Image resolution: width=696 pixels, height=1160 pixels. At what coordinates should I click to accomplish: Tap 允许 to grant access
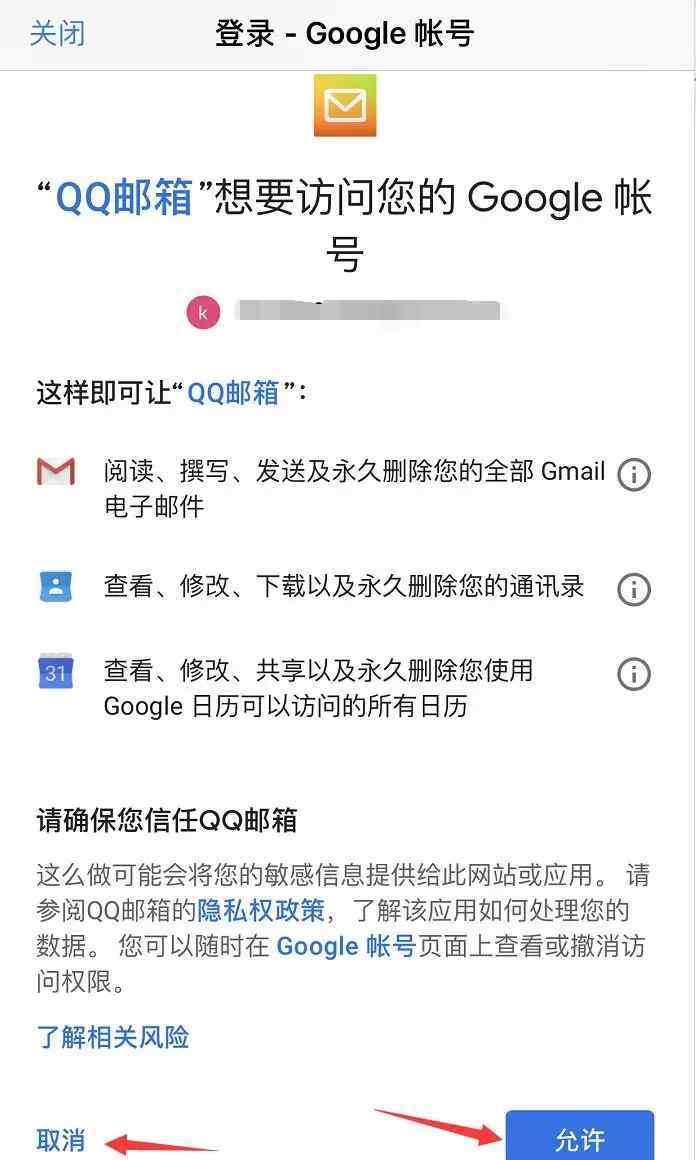pyautogui.click(x=579, y=1137)
